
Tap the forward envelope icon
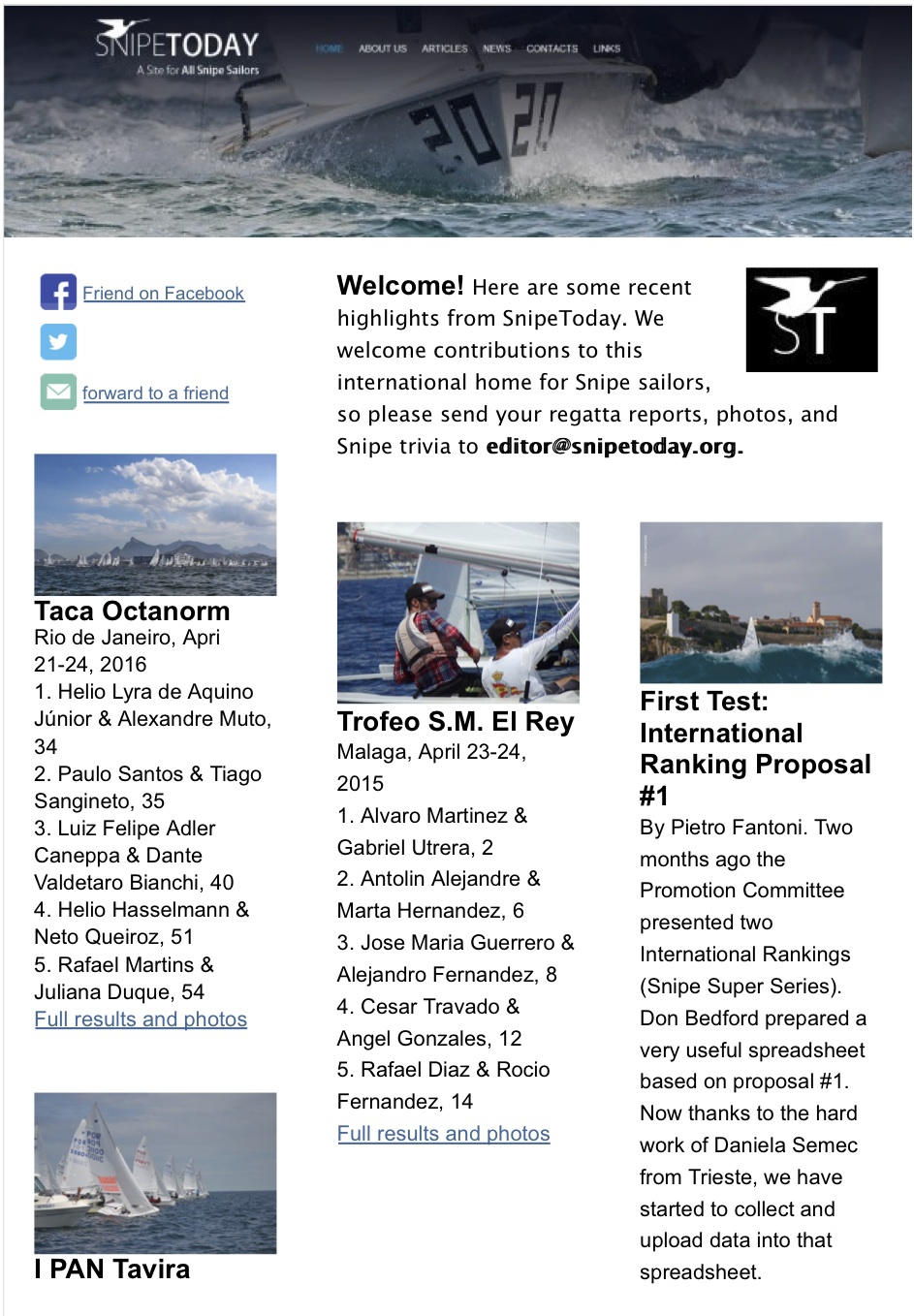click(x=58, y=392)
